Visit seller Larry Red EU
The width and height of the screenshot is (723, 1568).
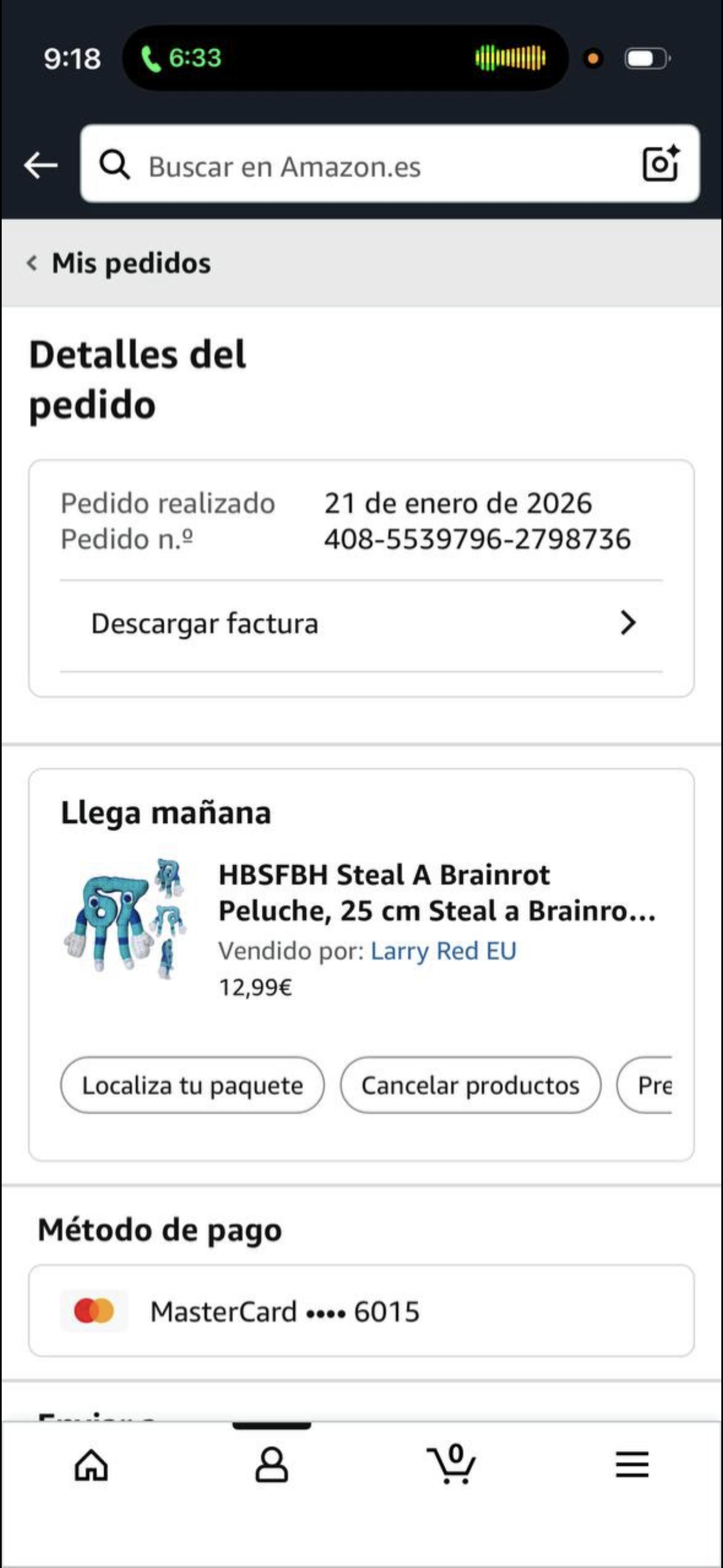point(443,951)
